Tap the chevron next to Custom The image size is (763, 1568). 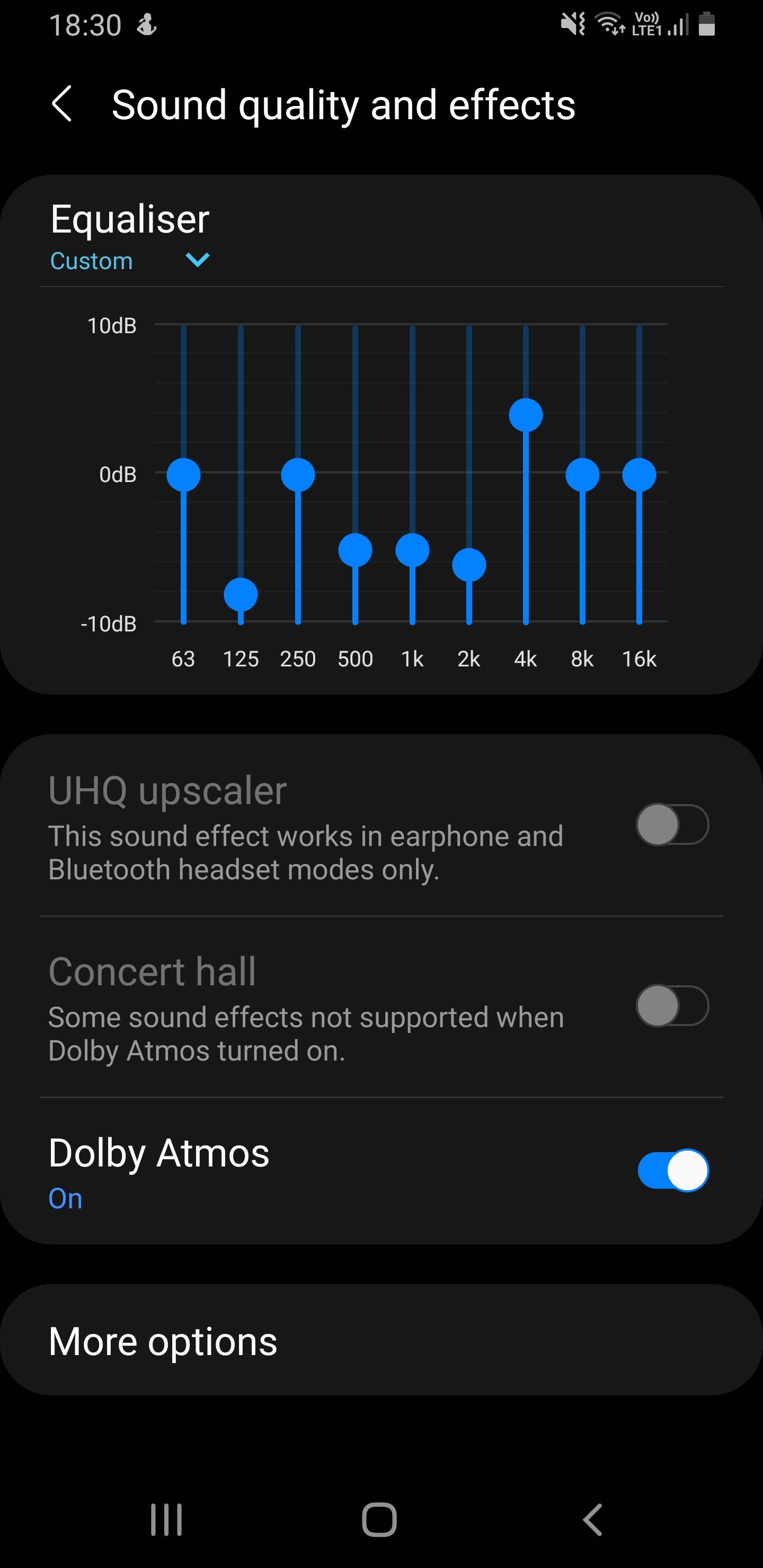[197, 261]
